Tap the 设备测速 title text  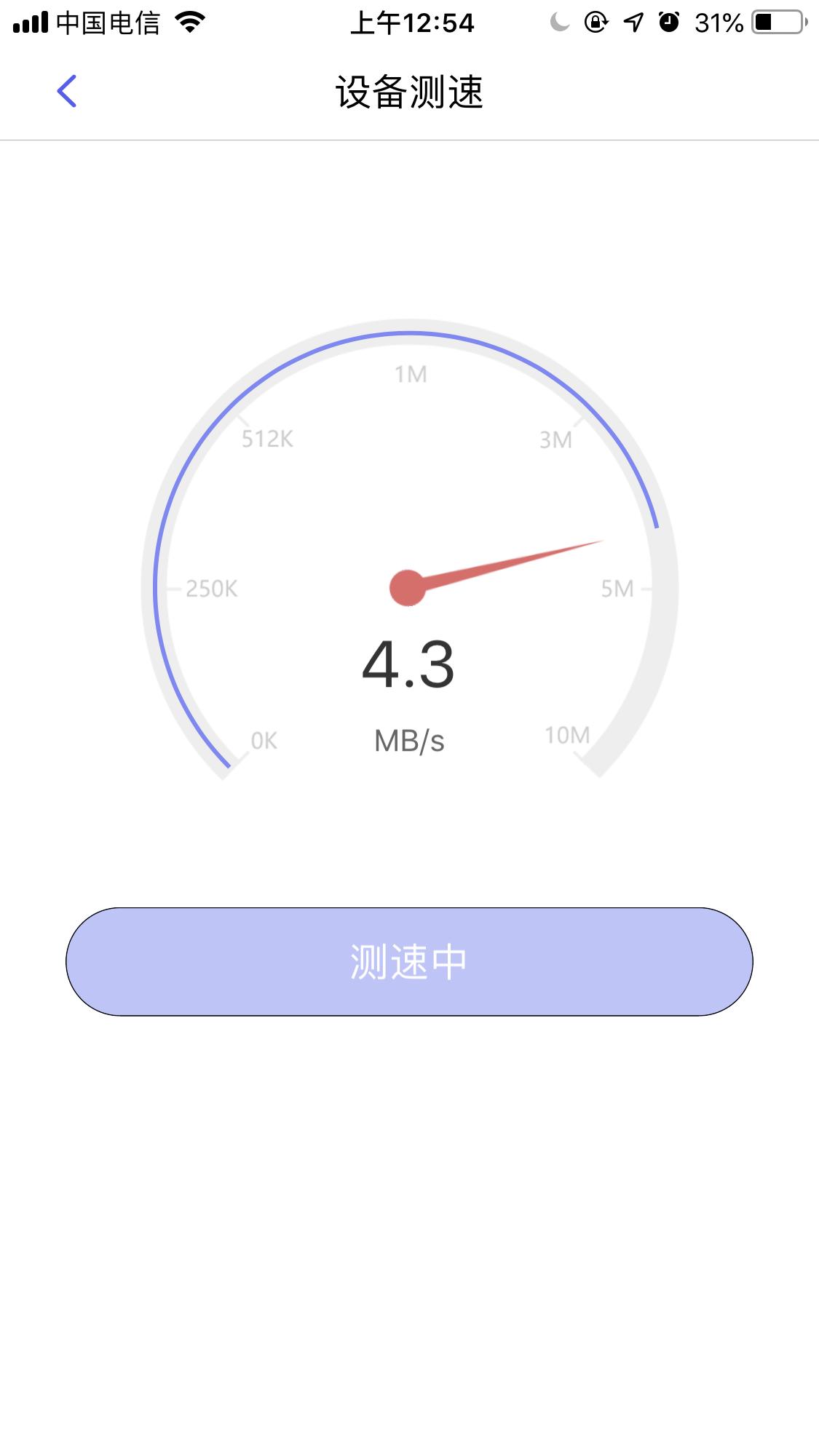[409, 92]
